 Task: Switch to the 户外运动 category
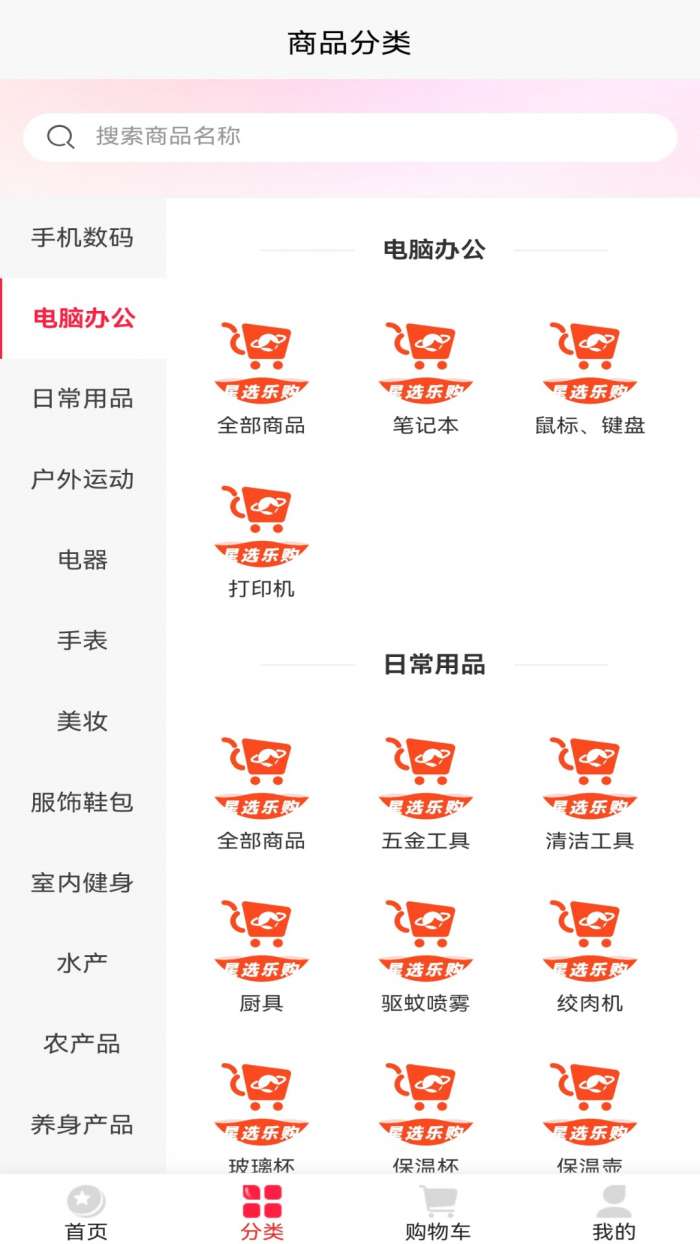[x=82, y=480]
